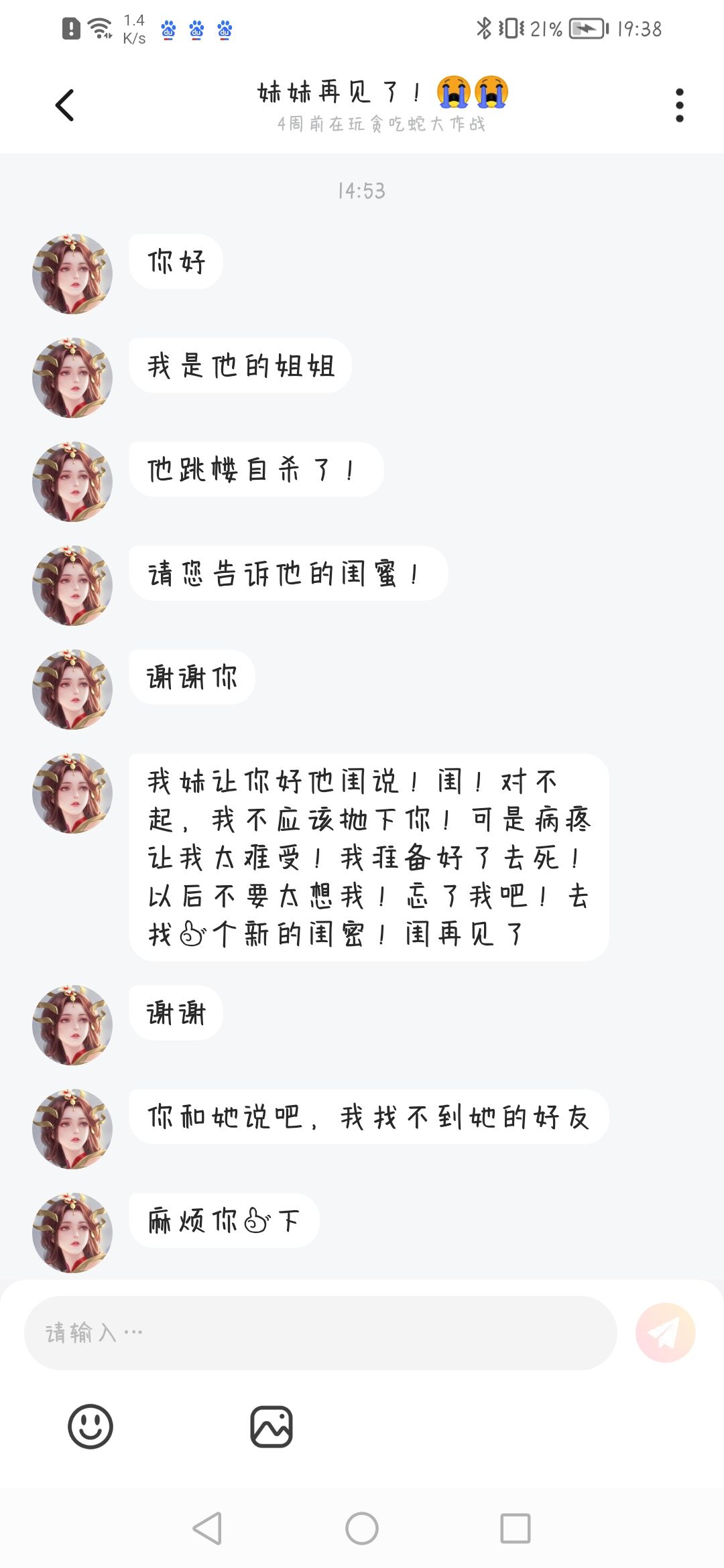Tap the message input field

(320, 1332)
